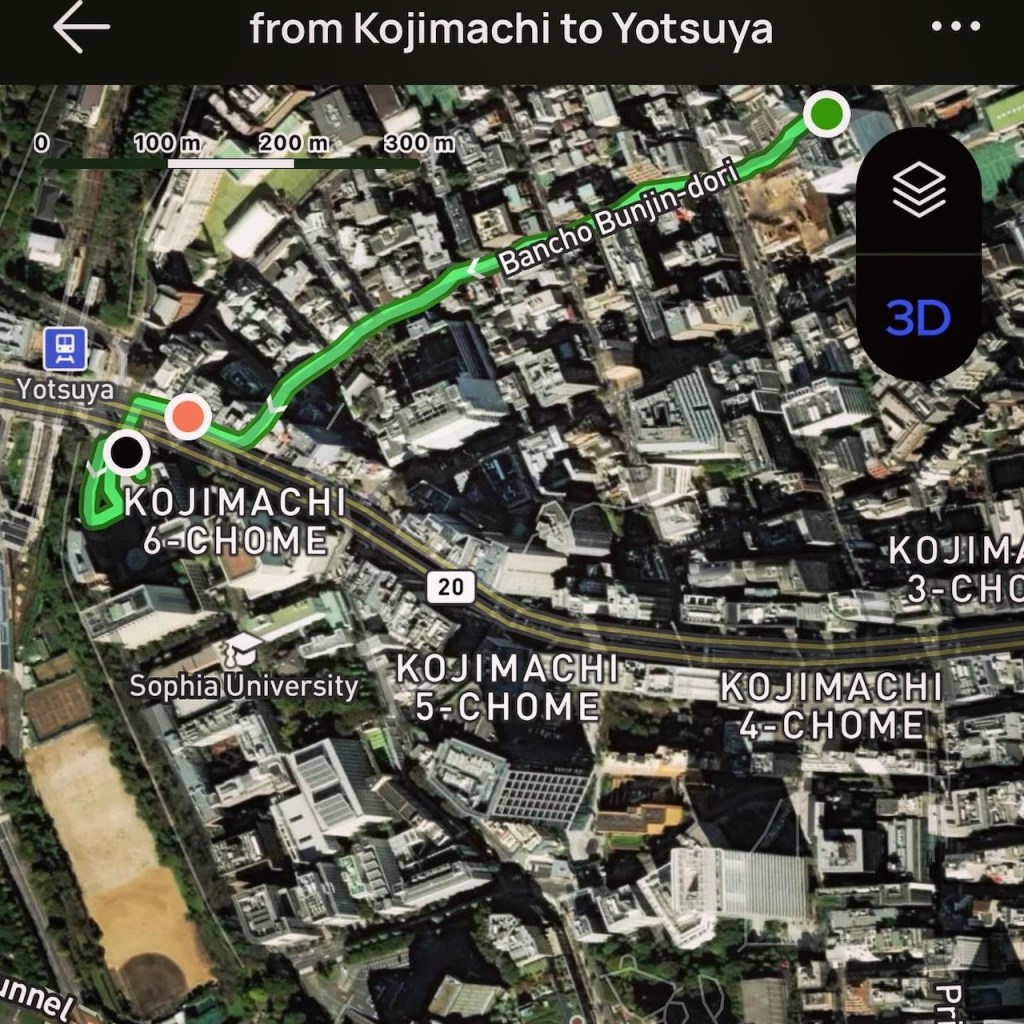Tap the red waypoint marker on route
Image resolution: width=1024 pixels, height=1024 pixels.
pos(188,417)
